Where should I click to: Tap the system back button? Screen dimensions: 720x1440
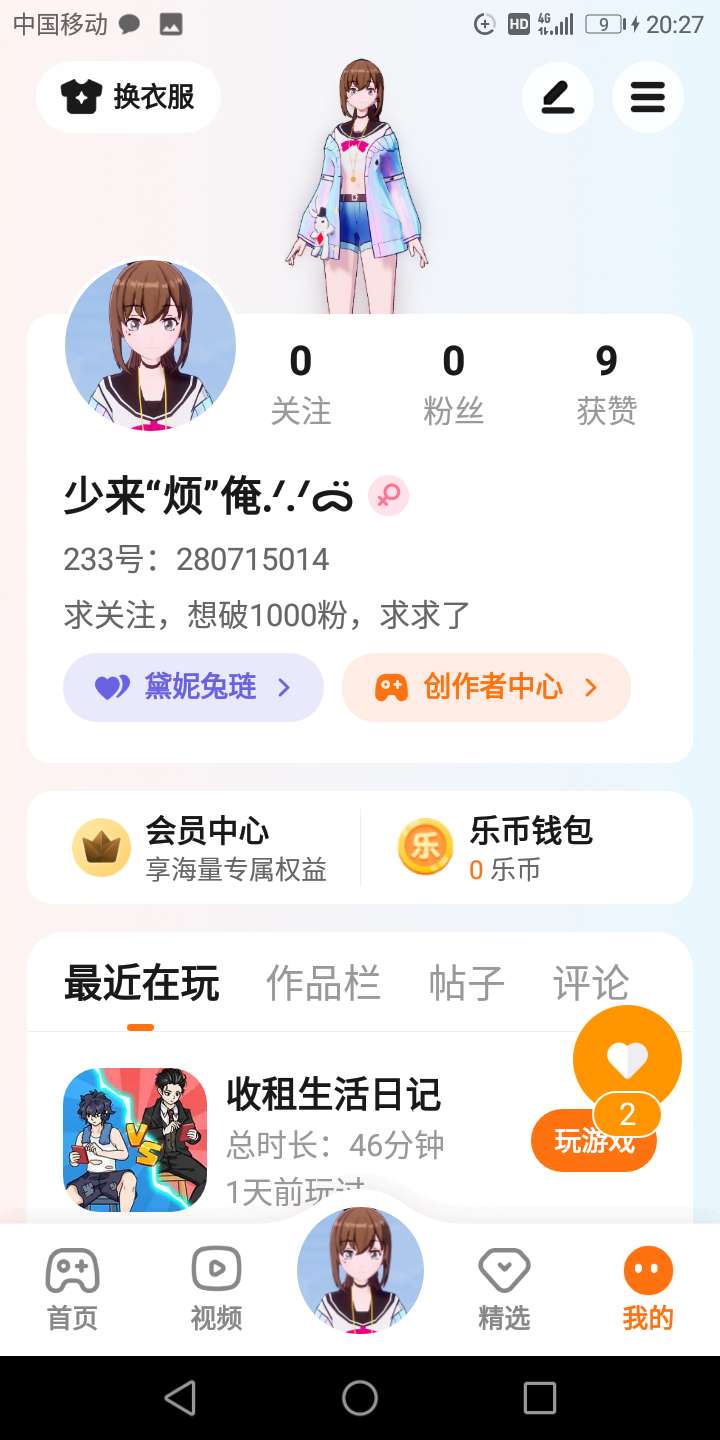180,1398
